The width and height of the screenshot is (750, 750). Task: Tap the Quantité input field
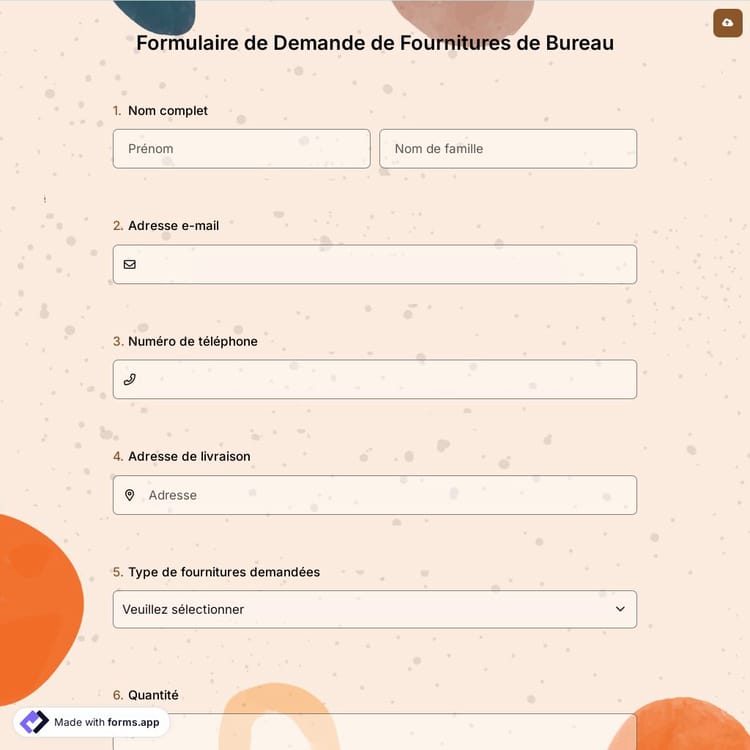[375, 732]
